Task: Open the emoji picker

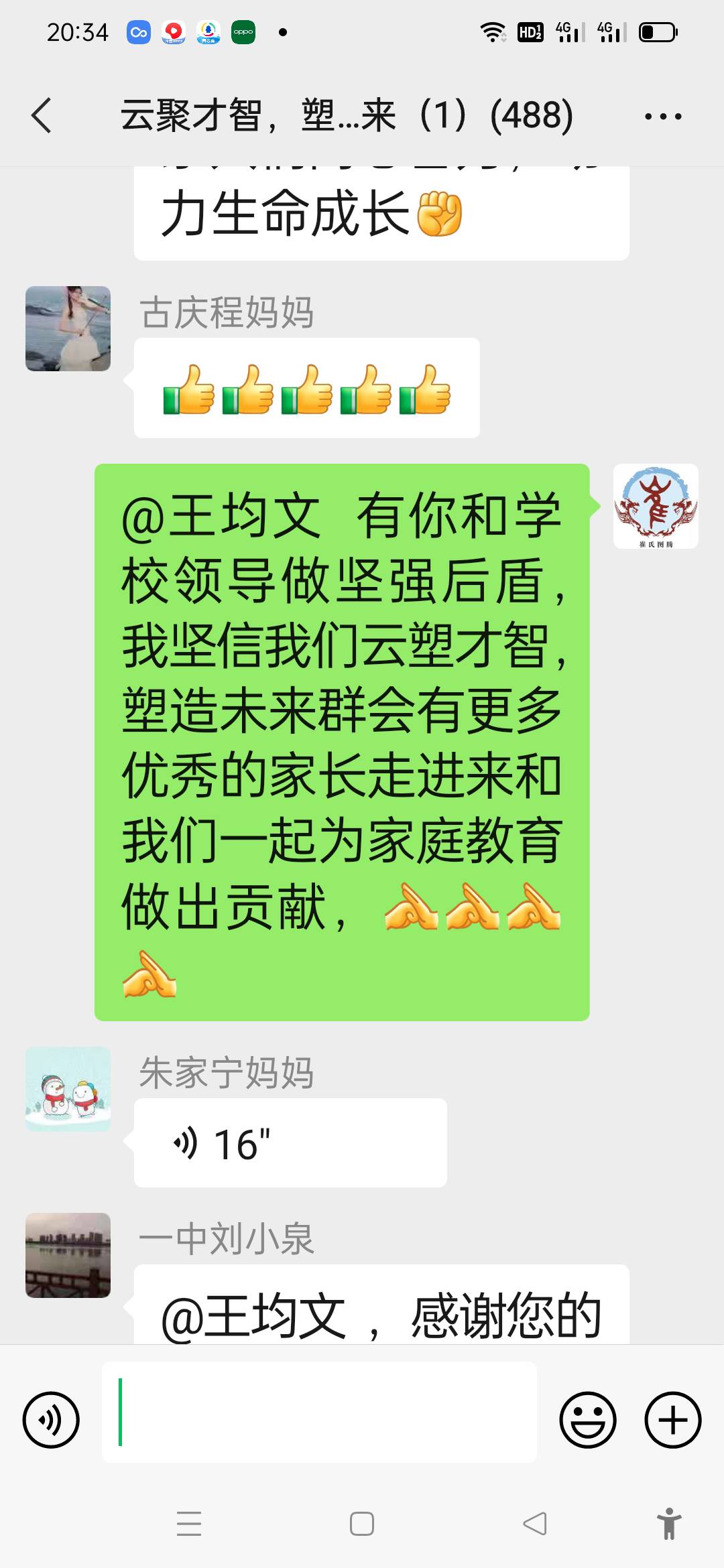Action: (x=588, y=1420)
